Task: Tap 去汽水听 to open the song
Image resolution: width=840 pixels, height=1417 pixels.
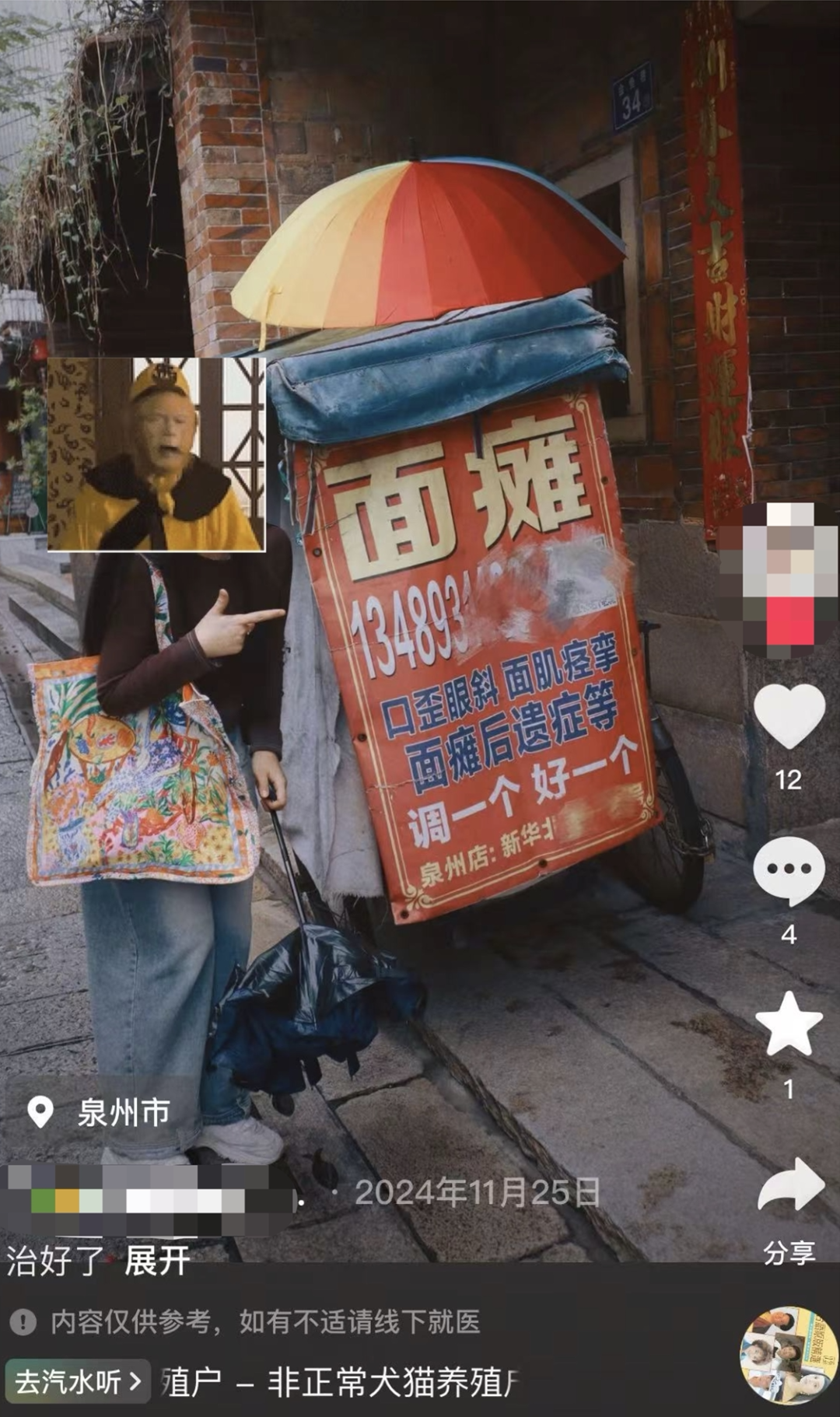Action: (x=78, y=1381)
